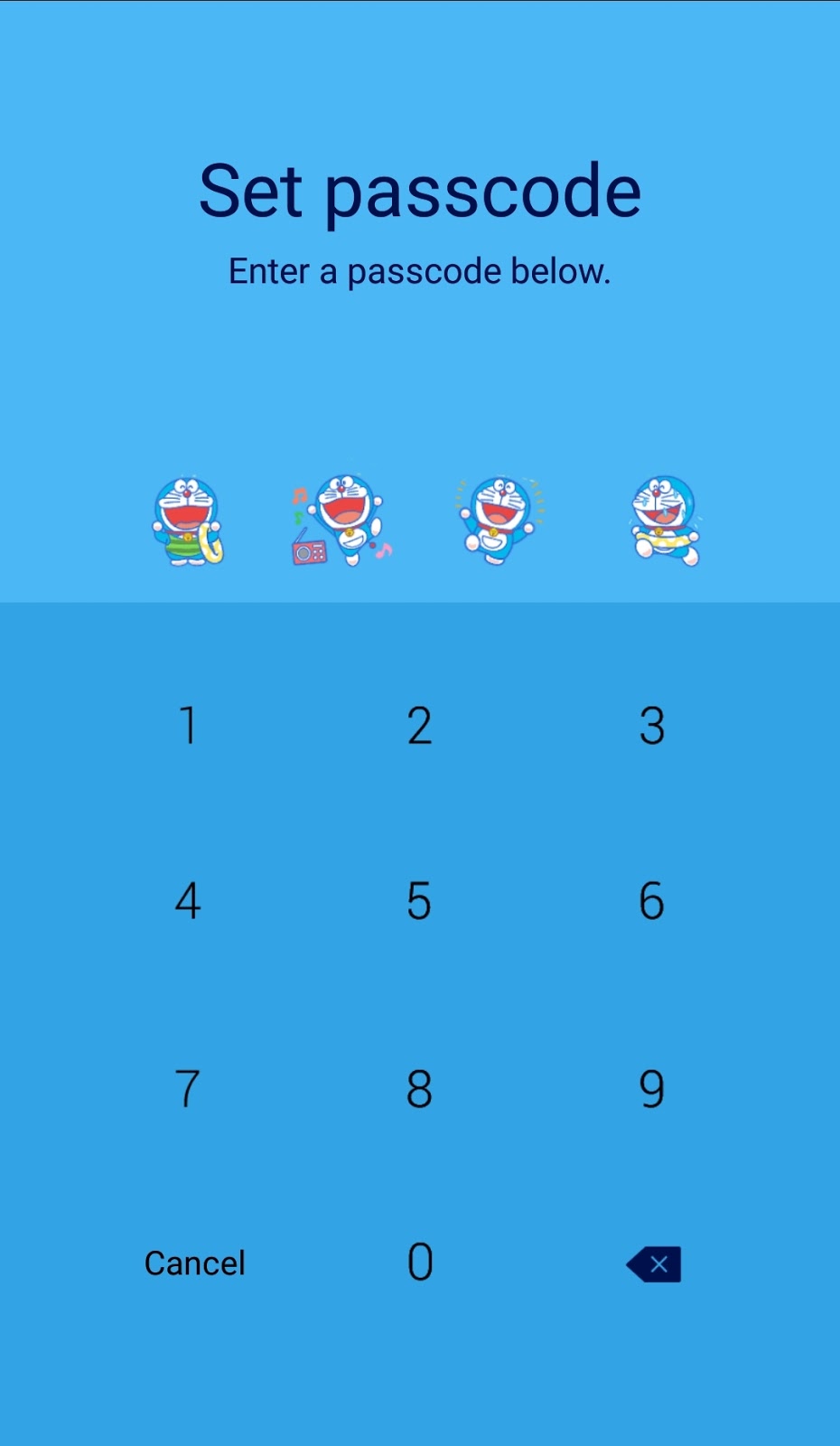Enter digit 6 on the keypad
Viewport: 840px width, 1446px height.
point(652,901)
